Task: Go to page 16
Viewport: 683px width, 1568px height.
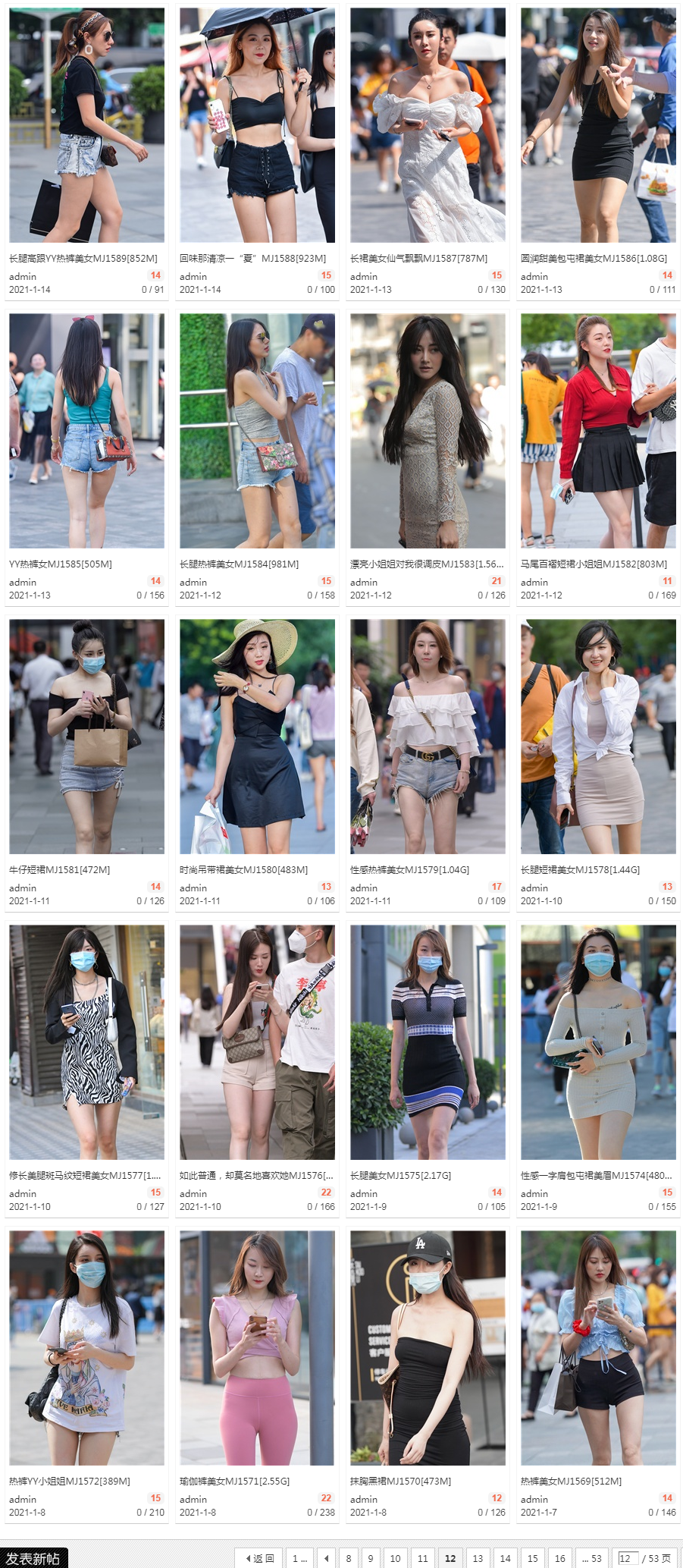Action: 560,1558
